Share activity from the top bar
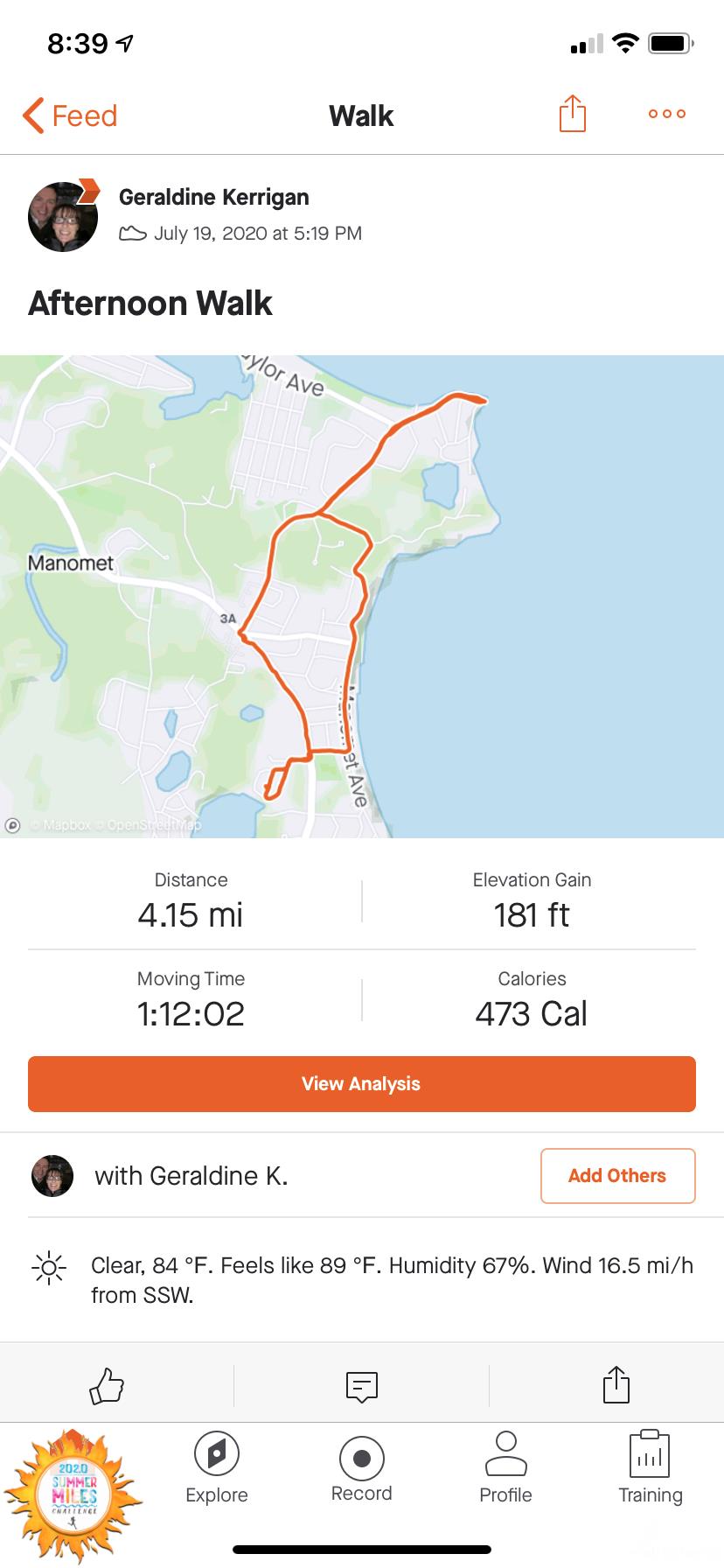 (x=572, y=114)
